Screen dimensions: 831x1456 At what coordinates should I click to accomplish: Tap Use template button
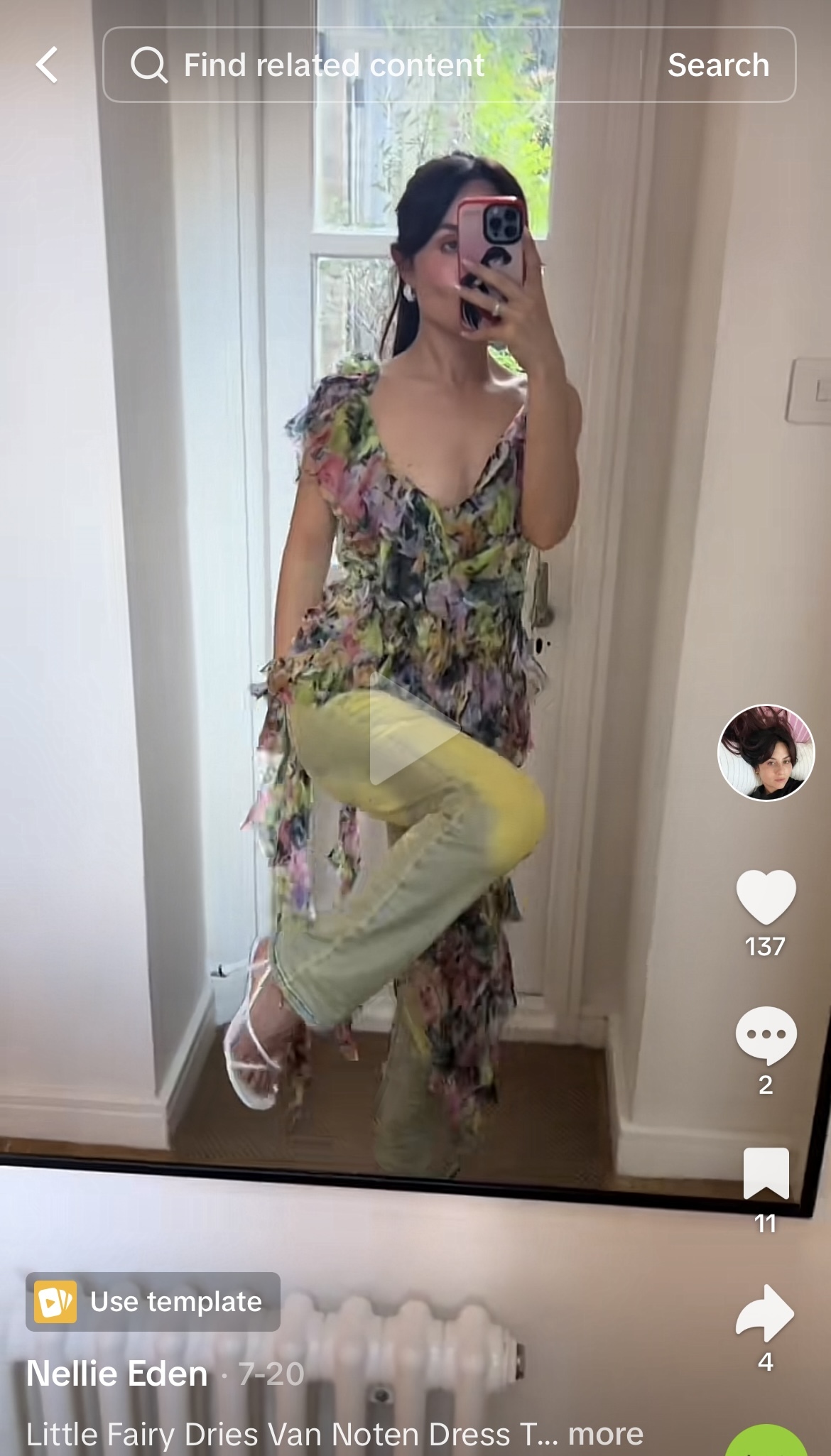pos(153,1302)
